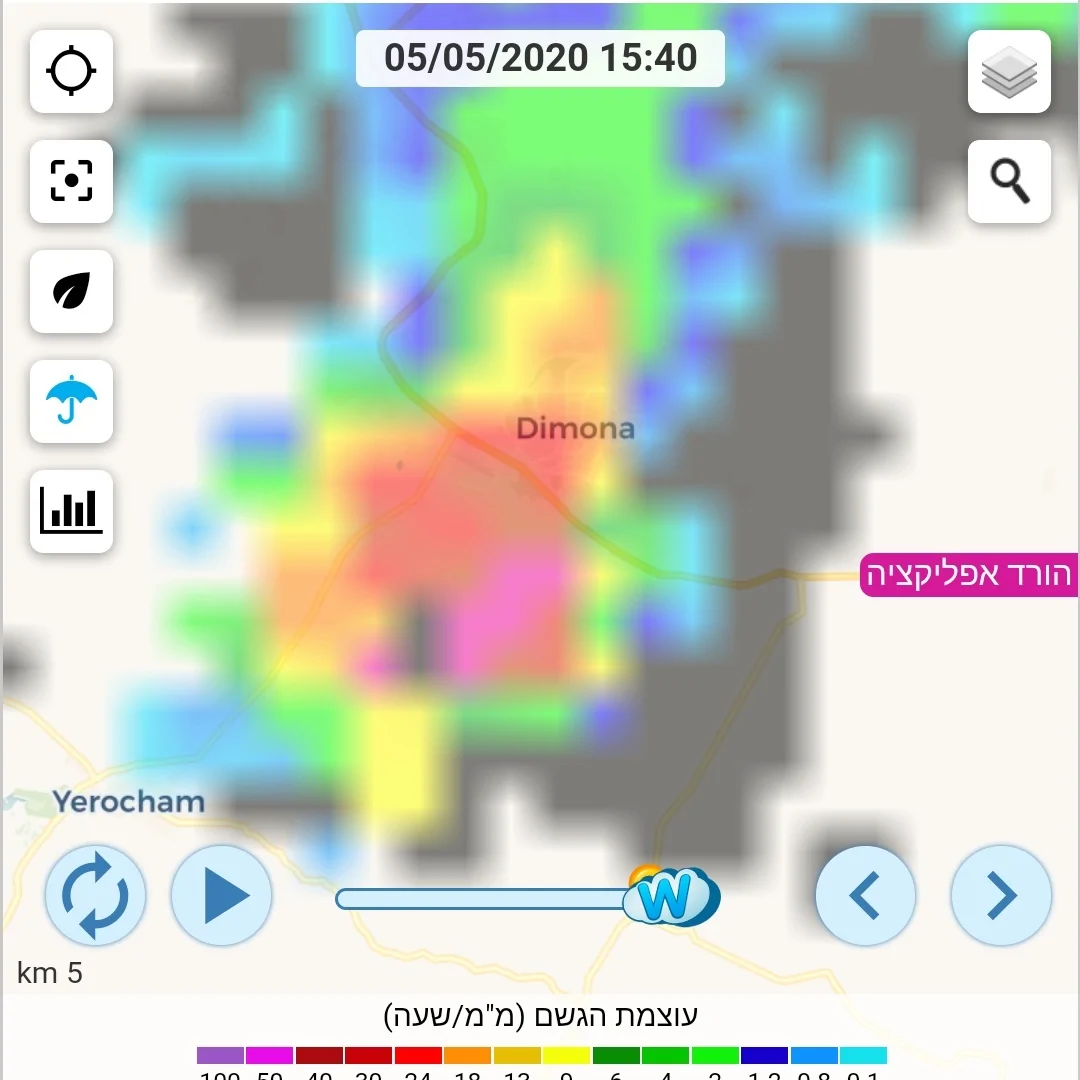Screen dimensions: 1080x1080
Task: Toggle the rain umbrella layer
Action: tap(71, 401)
